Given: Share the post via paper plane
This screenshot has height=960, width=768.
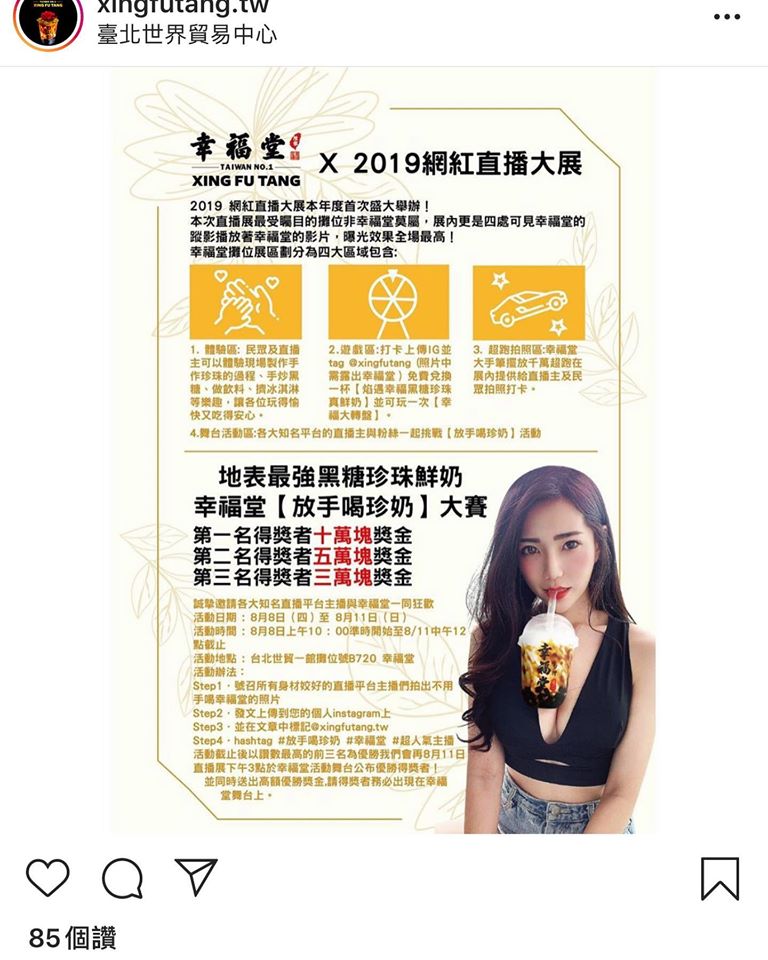Looking at the screenshot, I should click(196, 876).
